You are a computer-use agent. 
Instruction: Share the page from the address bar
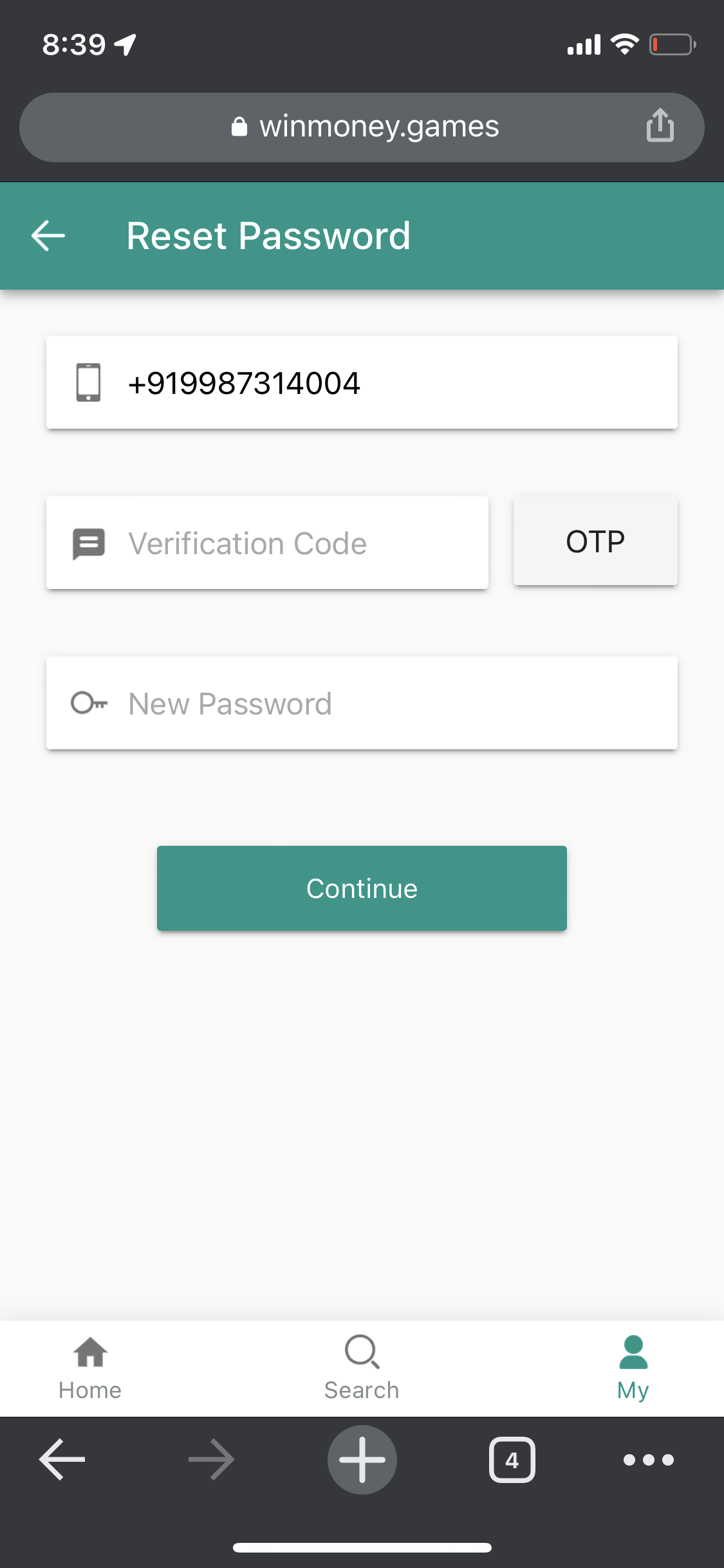(660, 126)
